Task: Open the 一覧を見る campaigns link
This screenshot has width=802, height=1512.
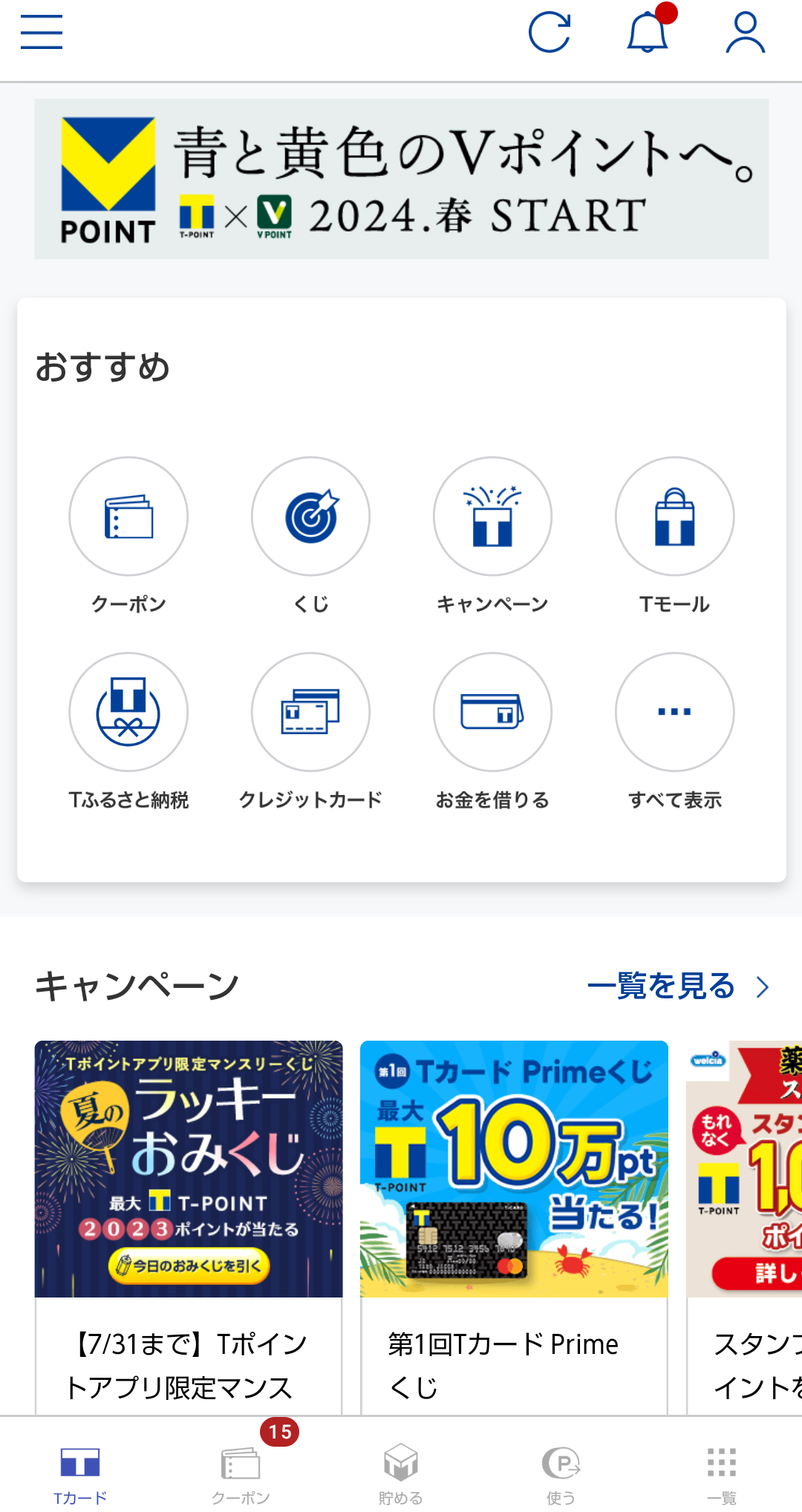Action: coord(661,986)
